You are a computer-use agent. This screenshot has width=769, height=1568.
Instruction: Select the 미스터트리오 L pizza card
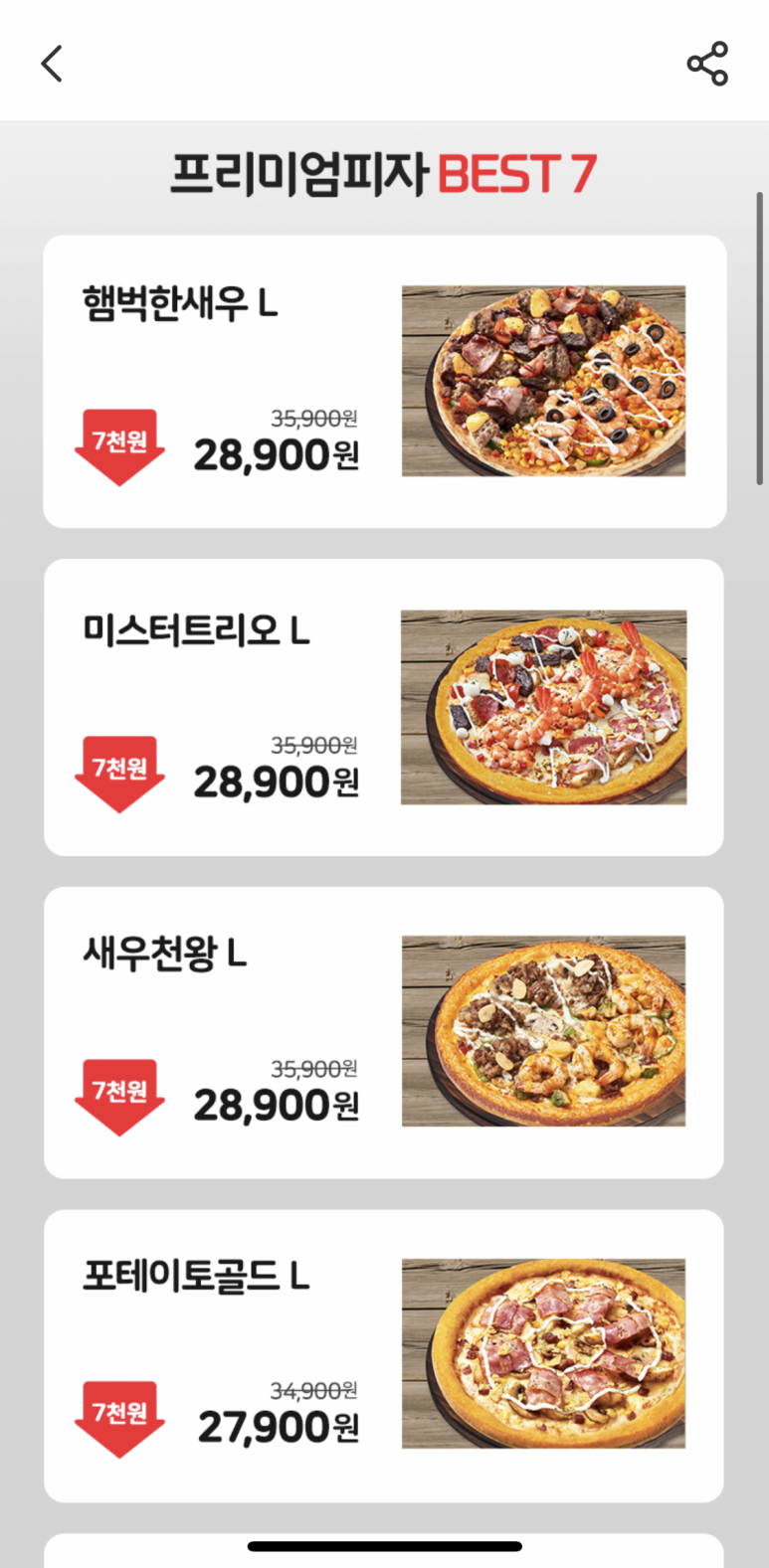[384, 707]
